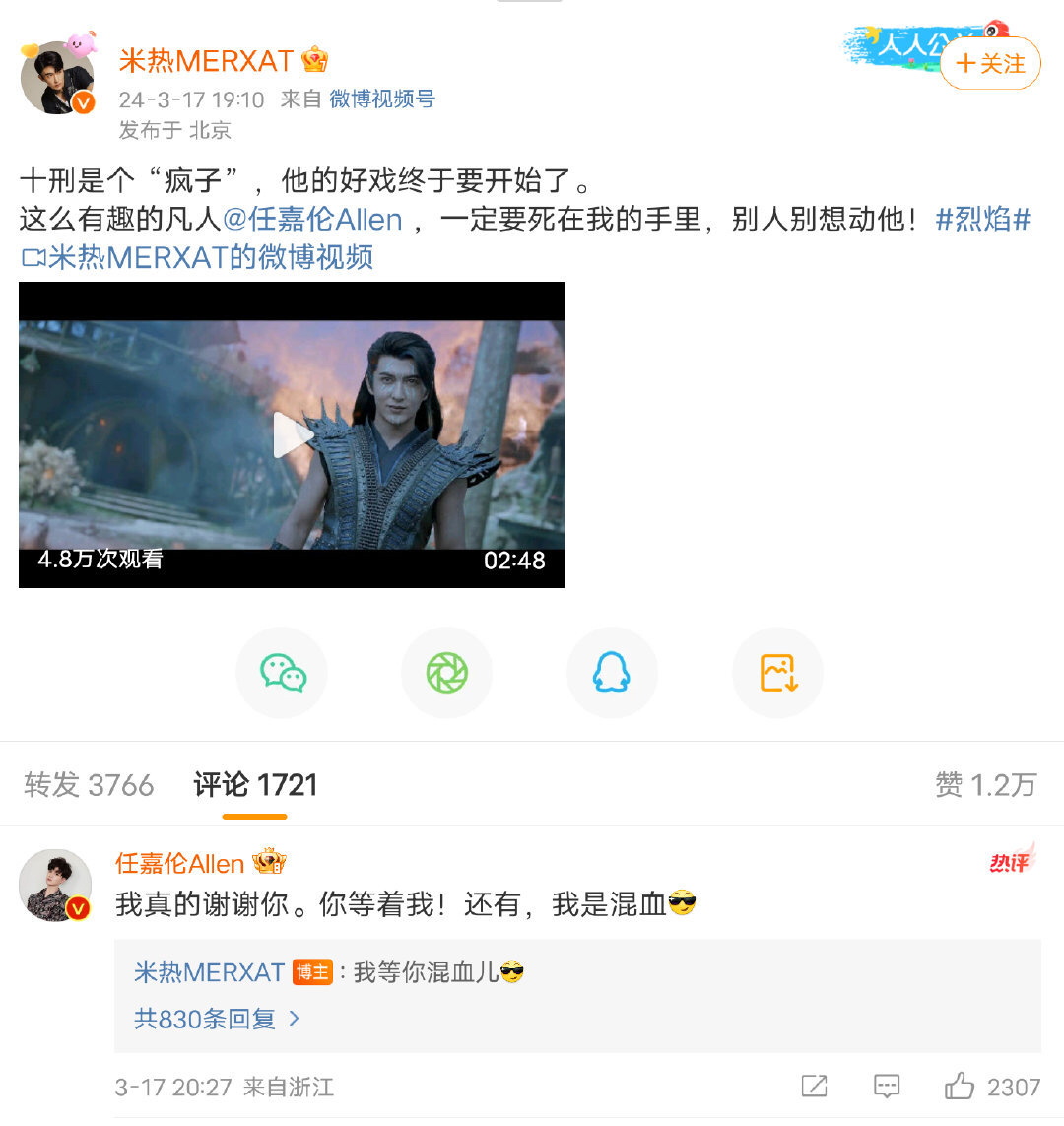Open the #烈焰# hashtag topic
Image resolution: width=1064 pixels, height=1126 pixels.
[x=981, y=219]
